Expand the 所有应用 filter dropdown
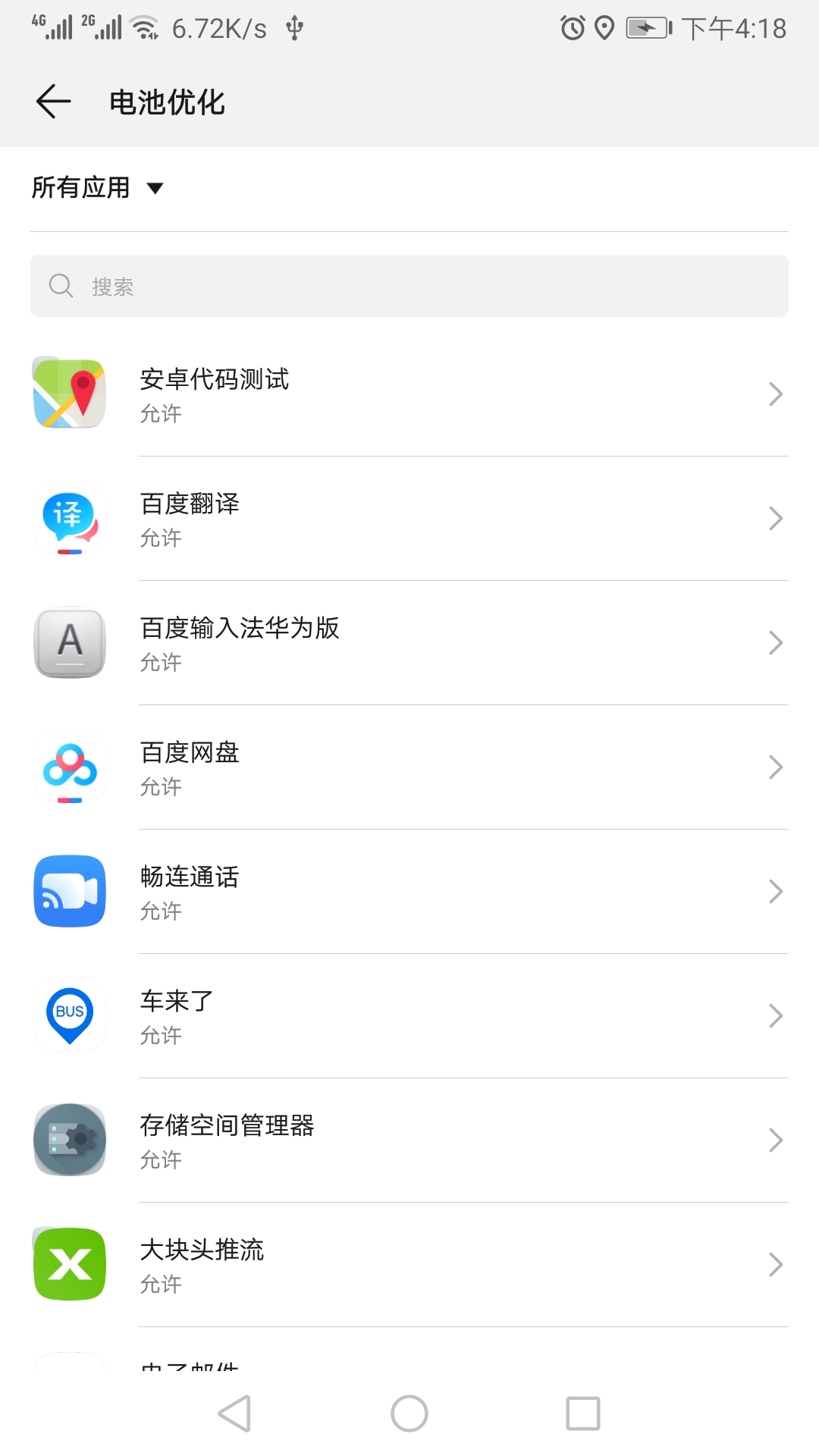Viewport: 819px width, 1456px height. (97, 188)
